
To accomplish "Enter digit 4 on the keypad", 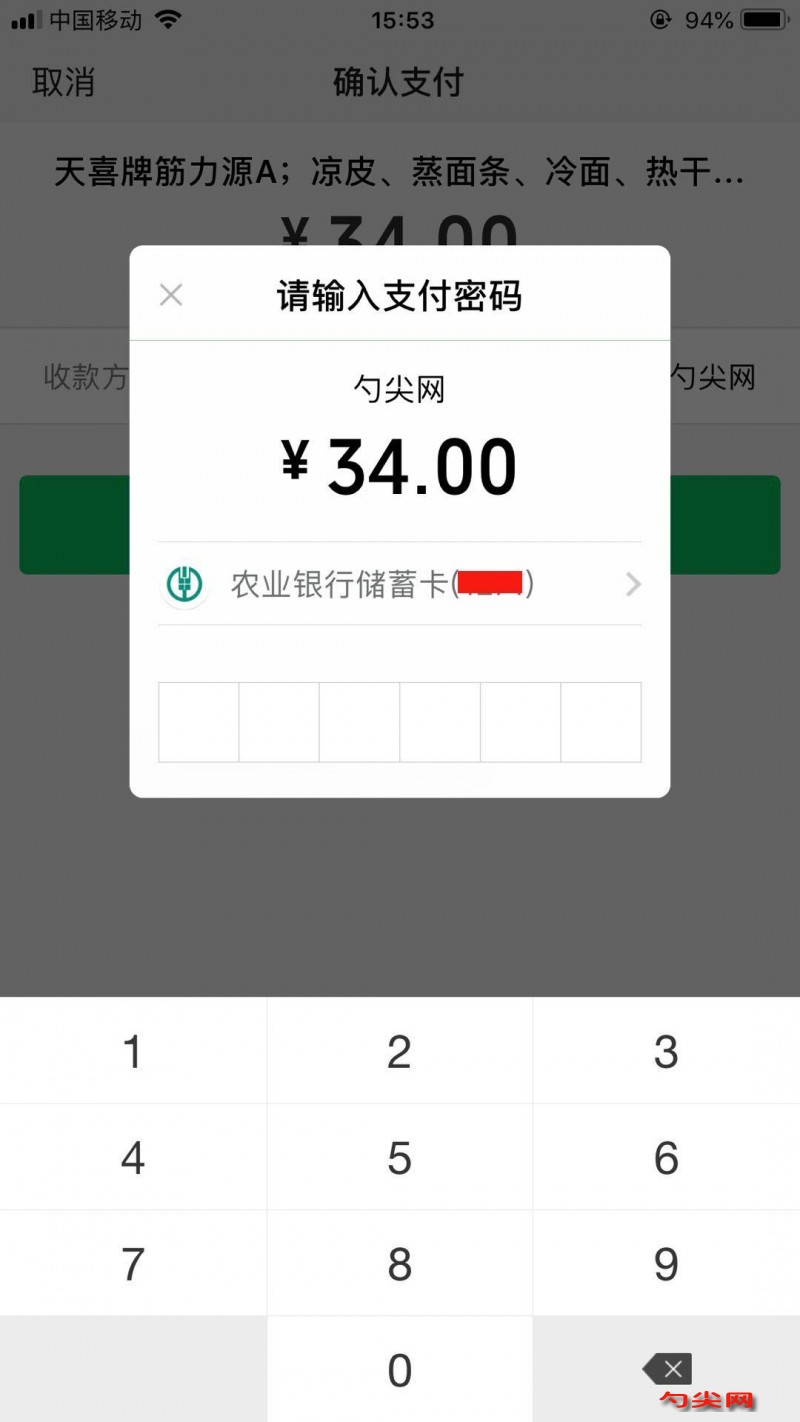I will point(133,1158).
